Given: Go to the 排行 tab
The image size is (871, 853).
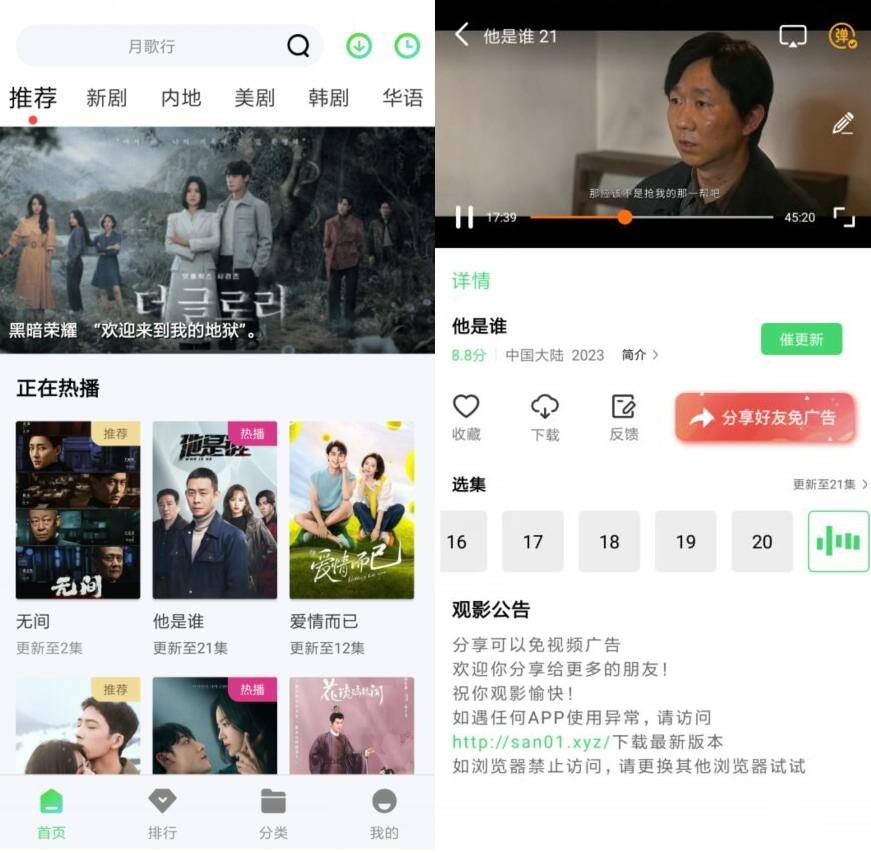Looking at the screenshot, I should point(162,812).
